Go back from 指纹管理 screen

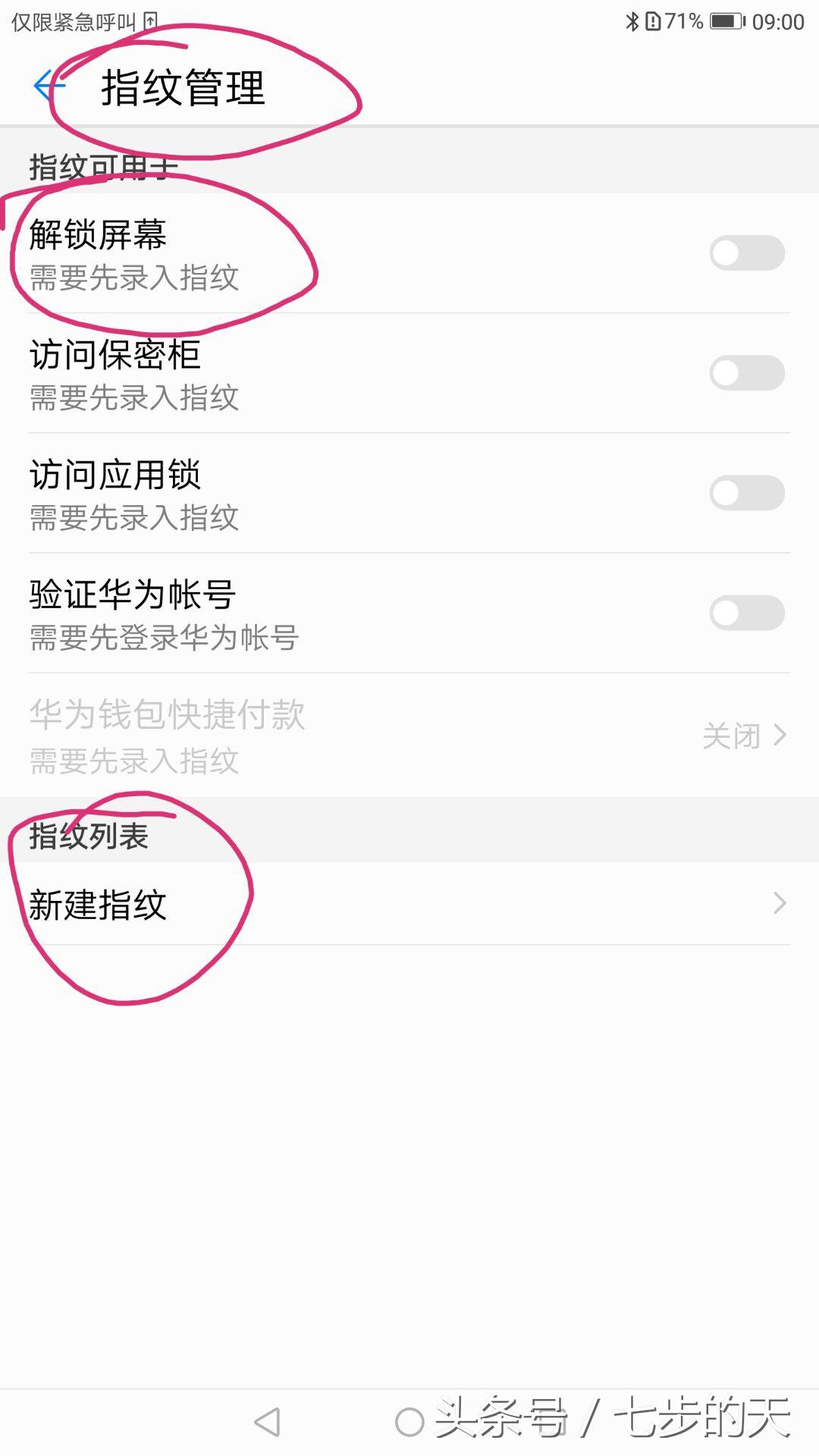click(x=47, y=86)
